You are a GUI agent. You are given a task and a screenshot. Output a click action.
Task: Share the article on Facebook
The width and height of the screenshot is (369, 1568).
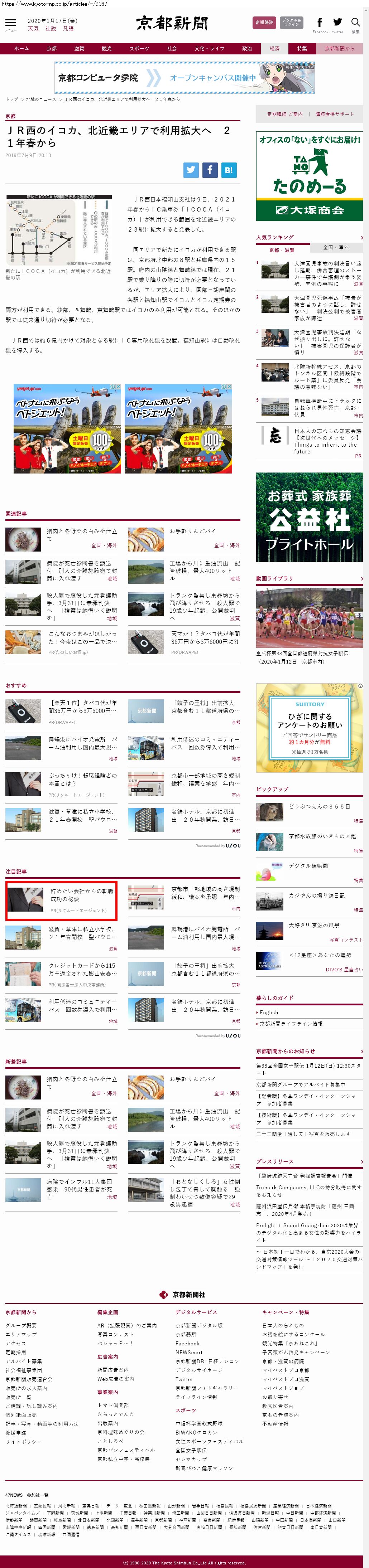210,170
